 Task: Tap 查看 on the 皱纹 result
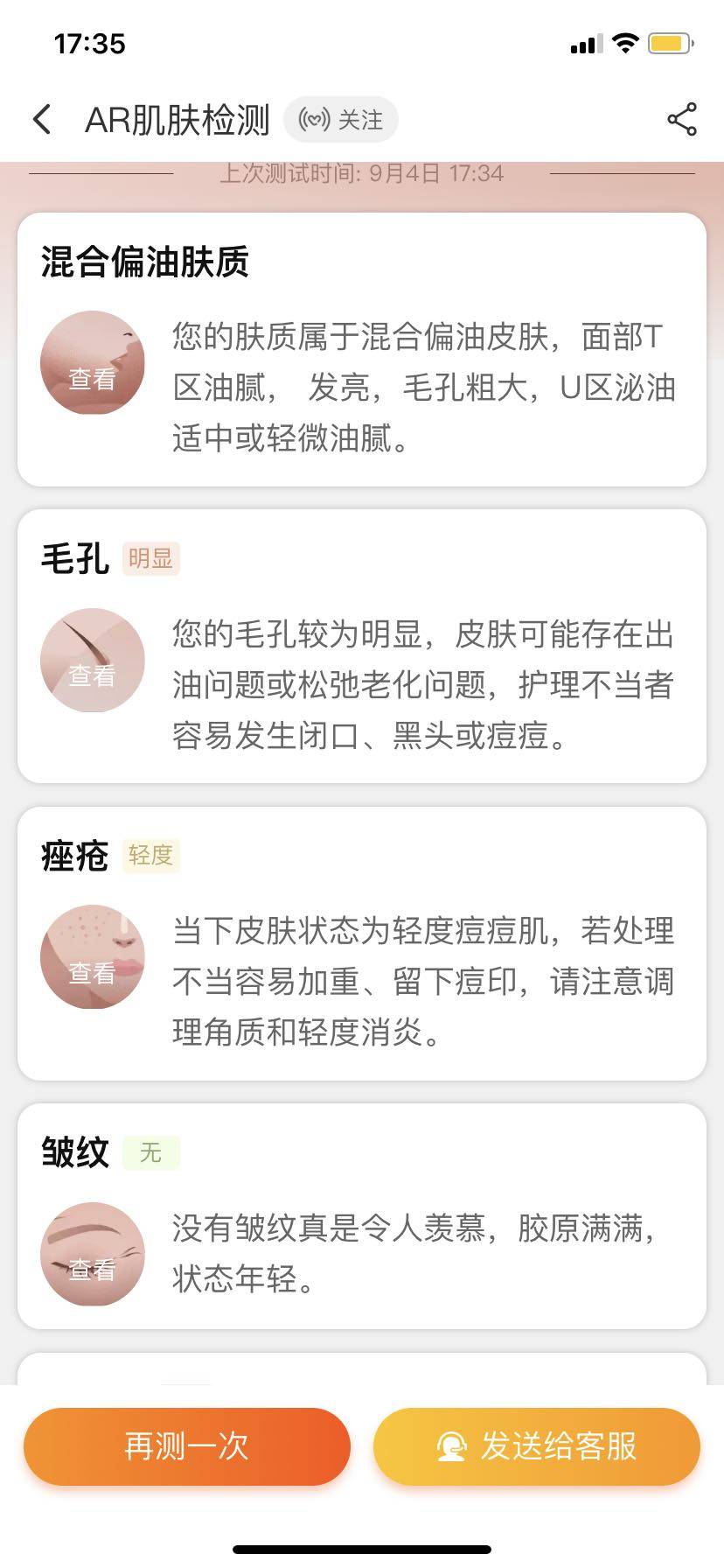click(93, 1255)
